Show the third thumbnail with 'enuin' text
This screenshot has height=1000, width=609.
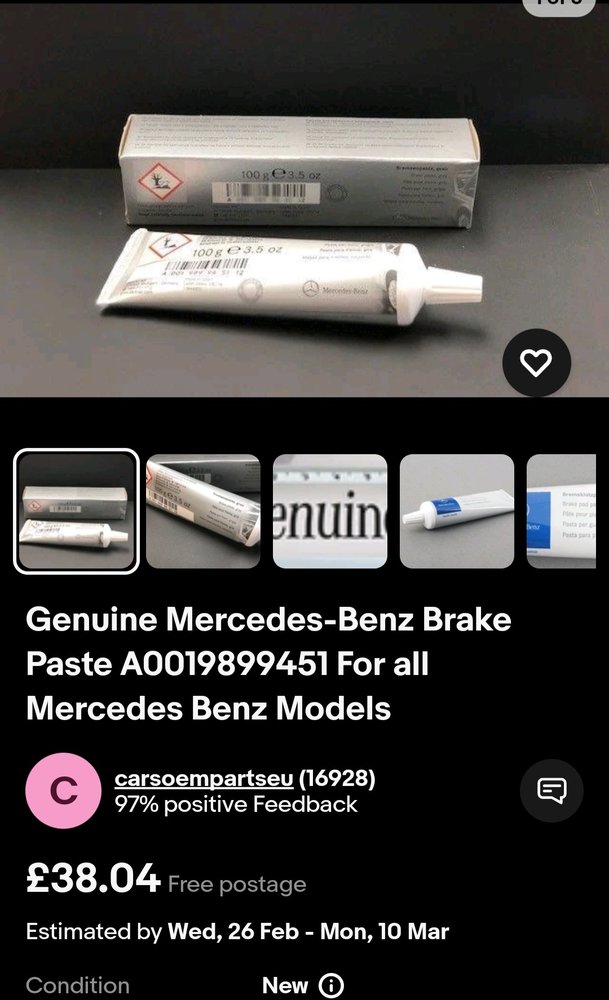tap(330, 511)
